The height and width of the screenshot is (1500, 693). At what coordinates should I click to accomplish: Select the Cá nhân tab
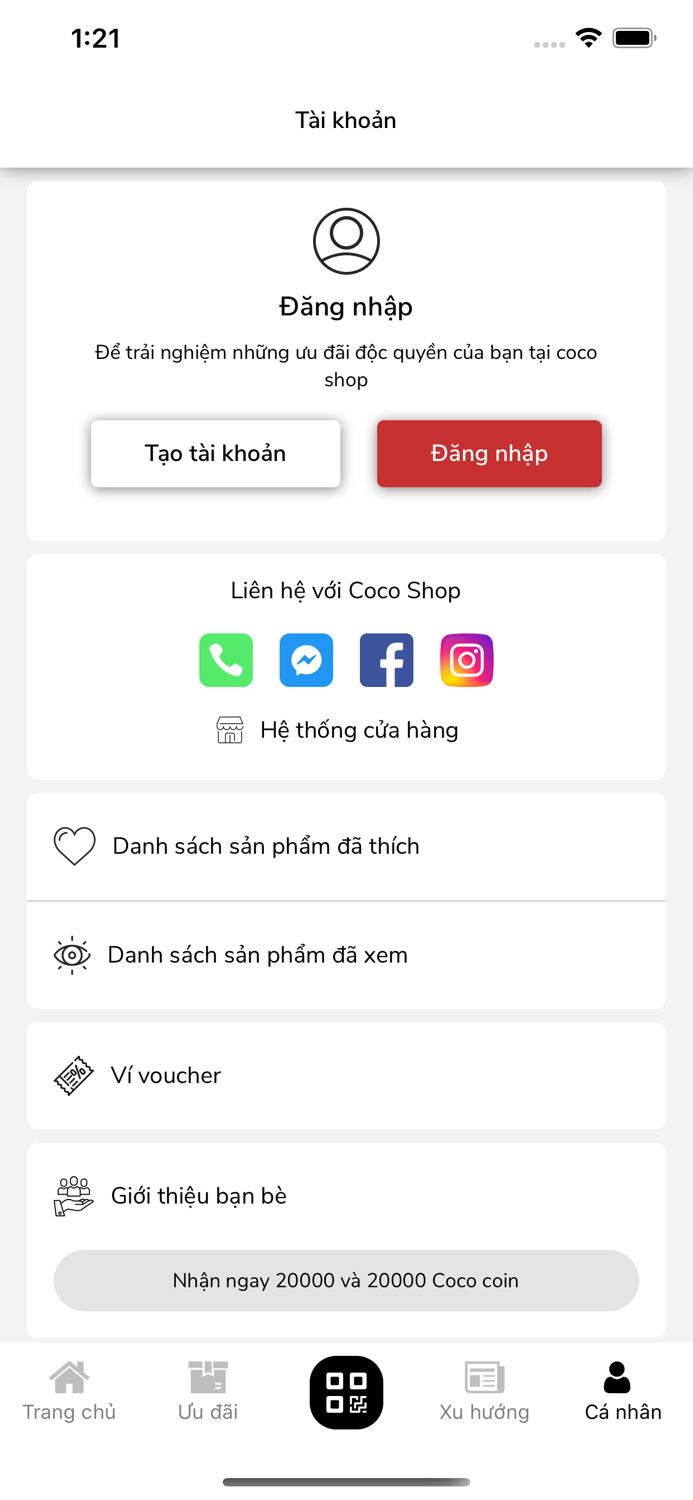click(623, 1392)
